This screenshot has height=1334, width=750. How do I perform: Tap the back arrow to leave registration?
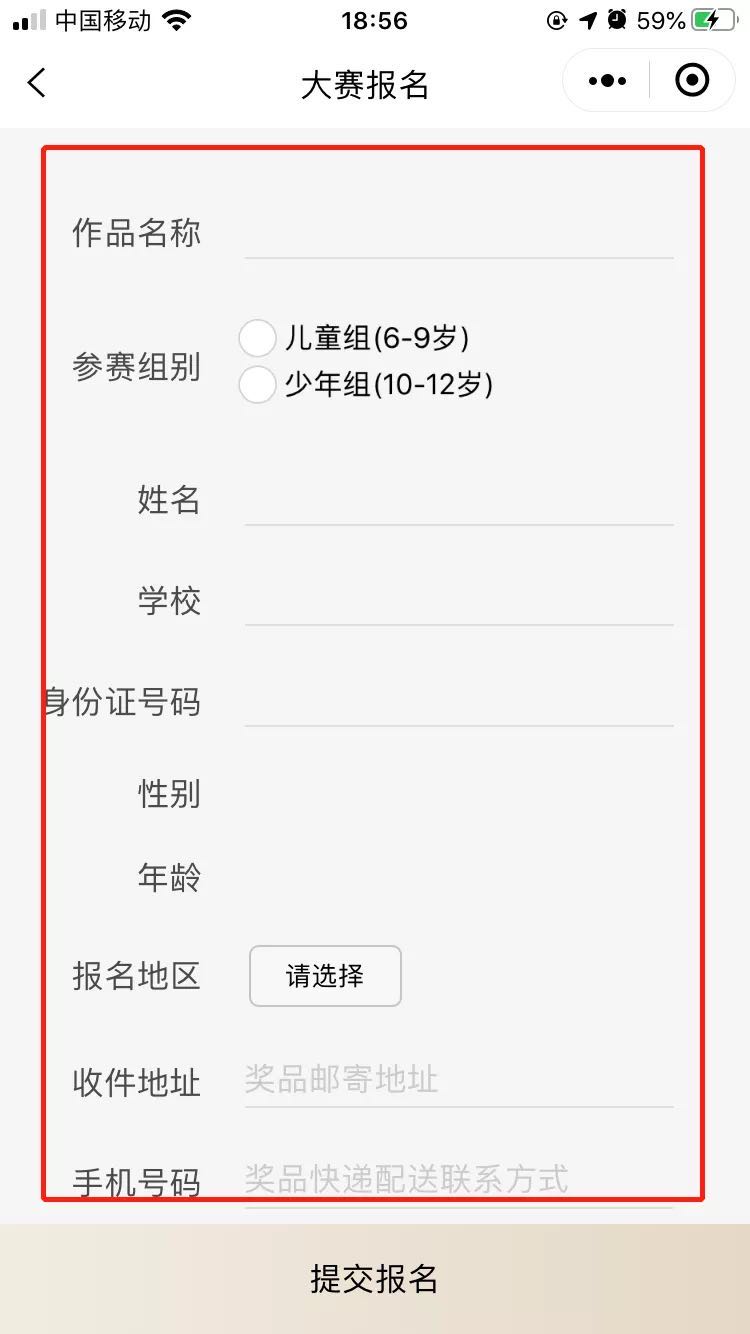pos(37,84)
